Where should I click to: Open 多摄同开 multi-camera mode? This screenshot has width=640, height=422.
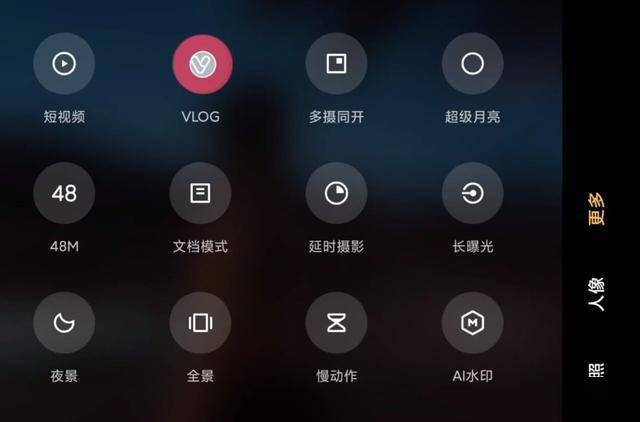tap(336, 64)
